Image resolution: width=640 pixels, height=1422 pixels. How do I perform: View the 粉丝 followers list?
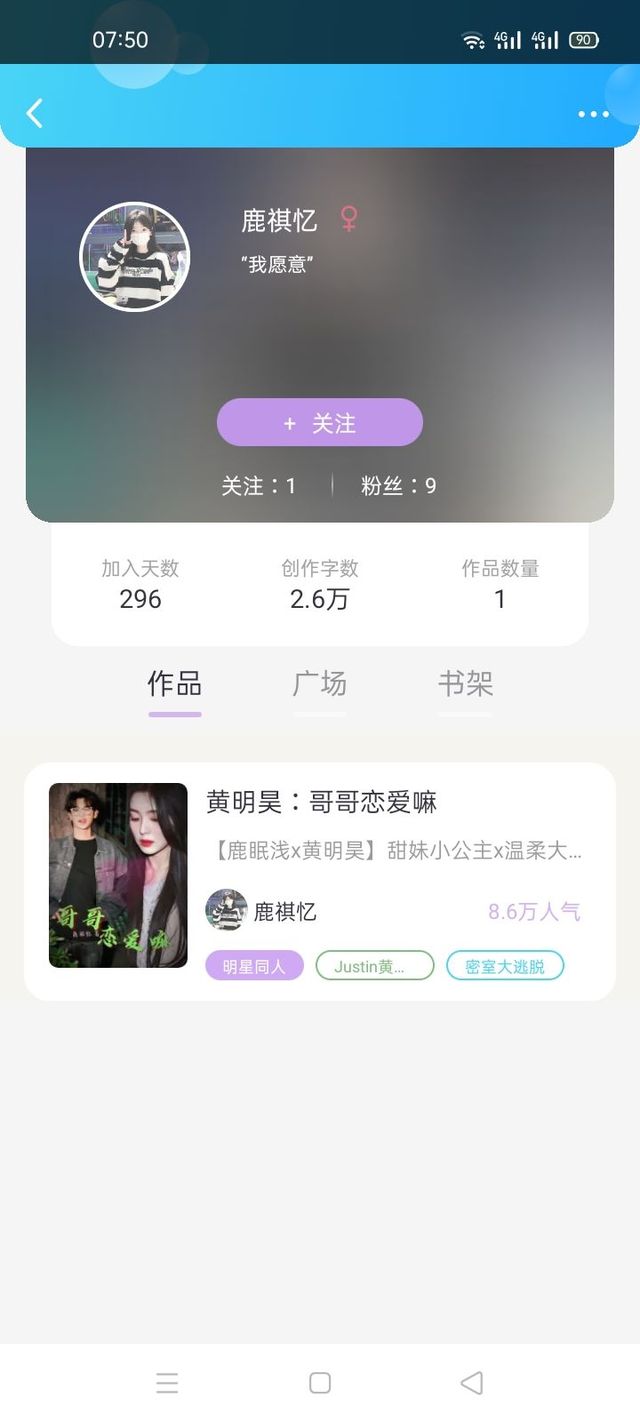(399, 486)
